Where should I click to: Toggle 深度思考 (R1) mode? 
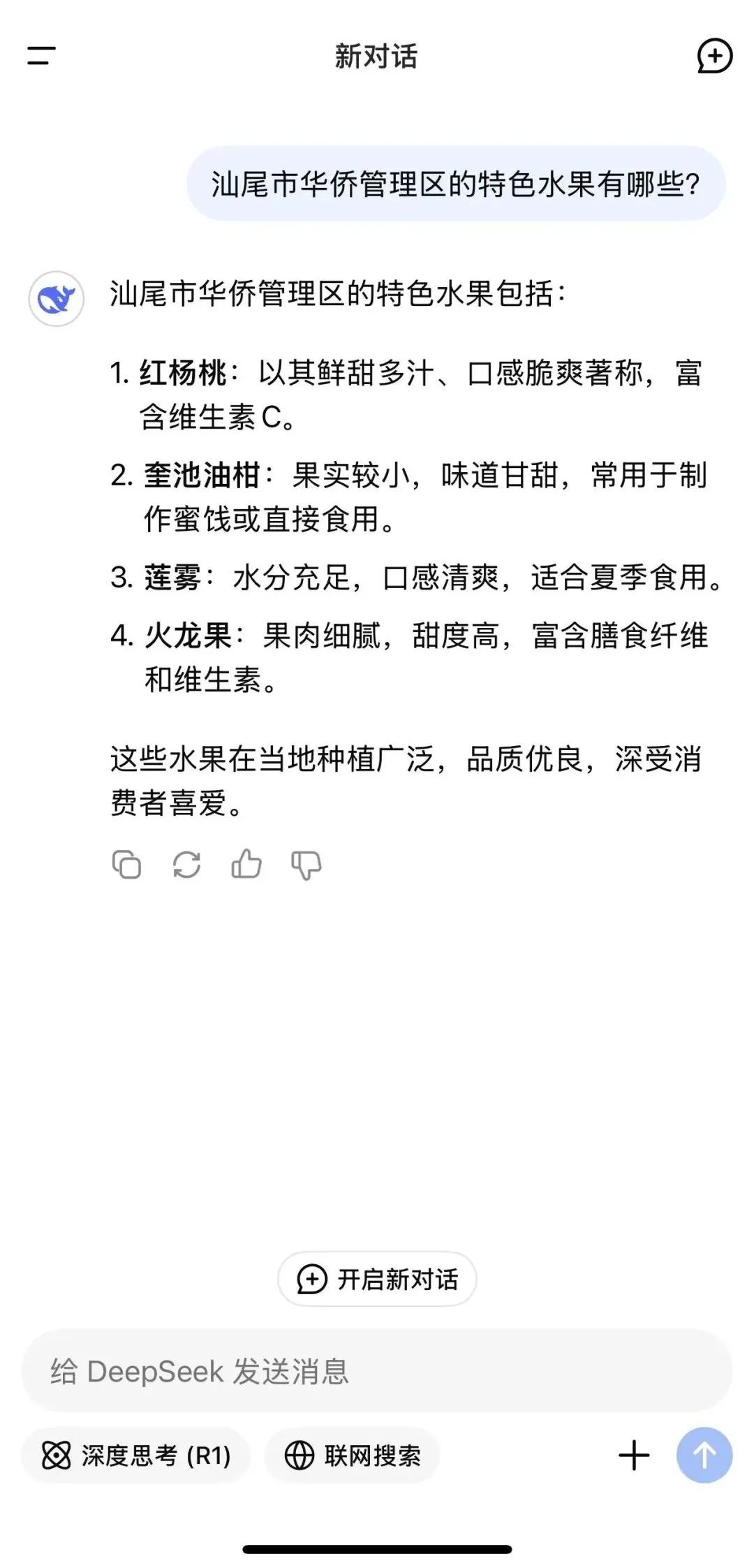tap(136, 1456)
